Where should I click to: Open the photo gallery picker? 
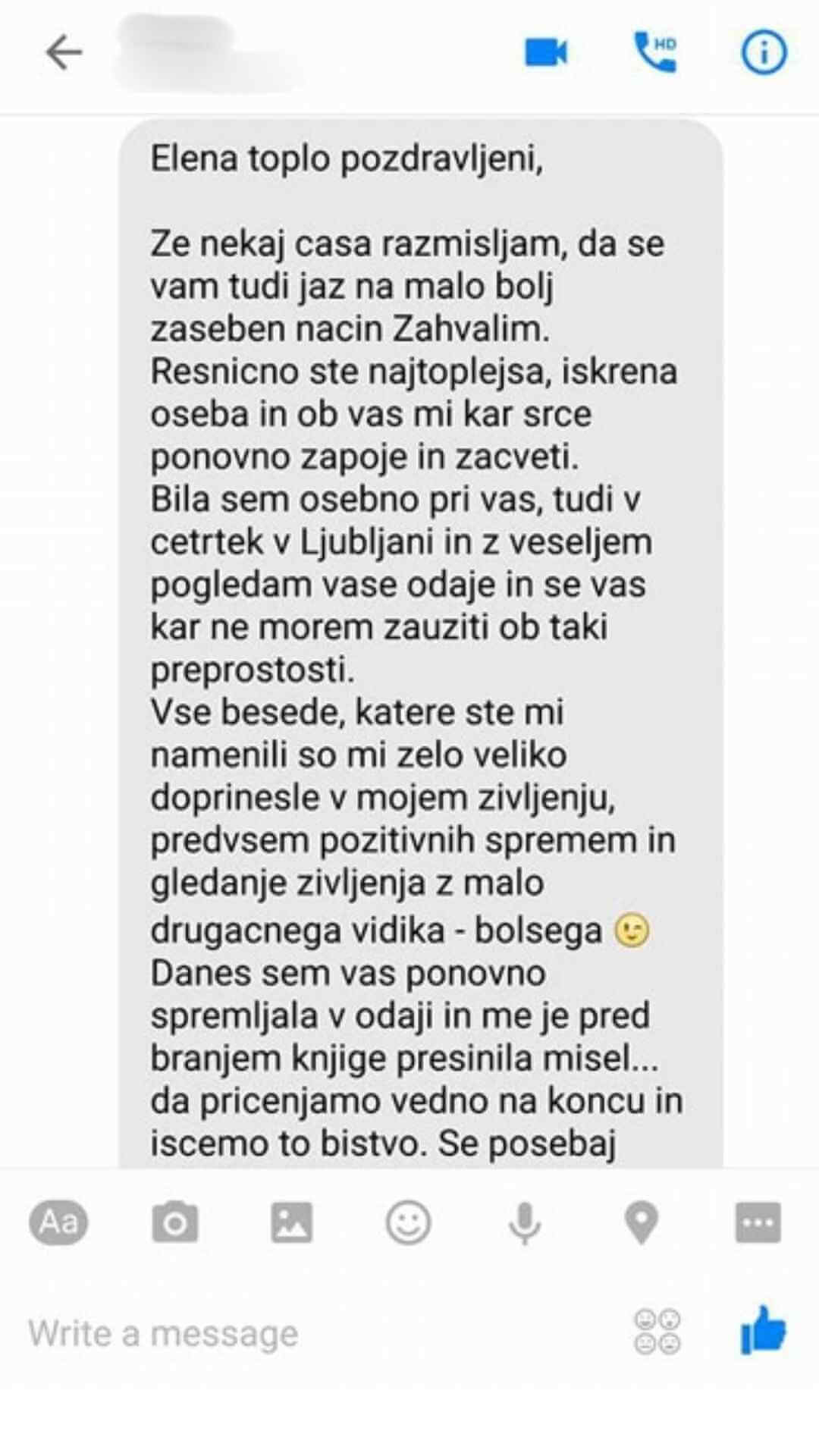pyautogui.click(x=291, y=1222)
